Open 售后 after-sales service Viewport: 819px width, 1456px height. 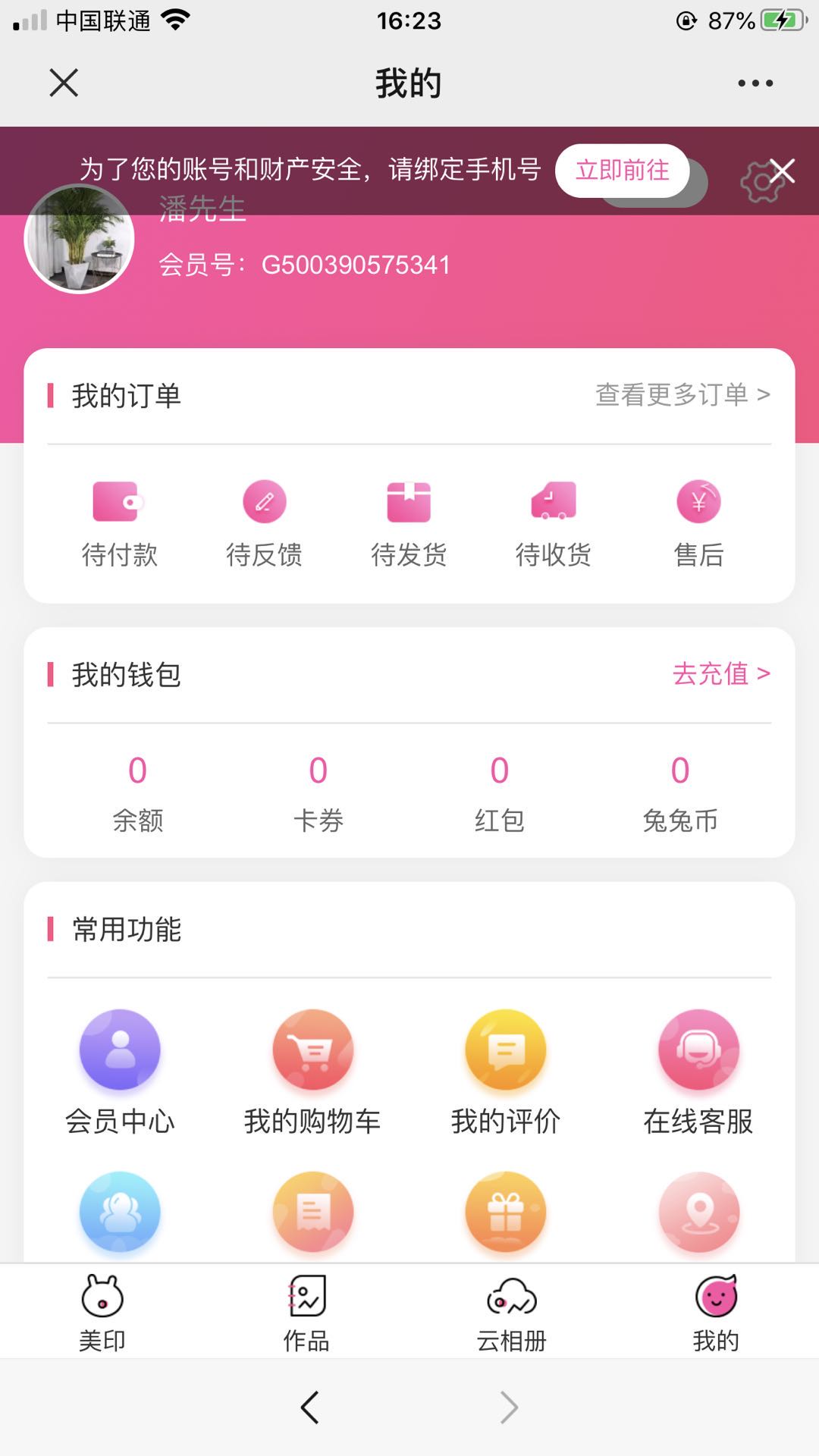(698, 523)
